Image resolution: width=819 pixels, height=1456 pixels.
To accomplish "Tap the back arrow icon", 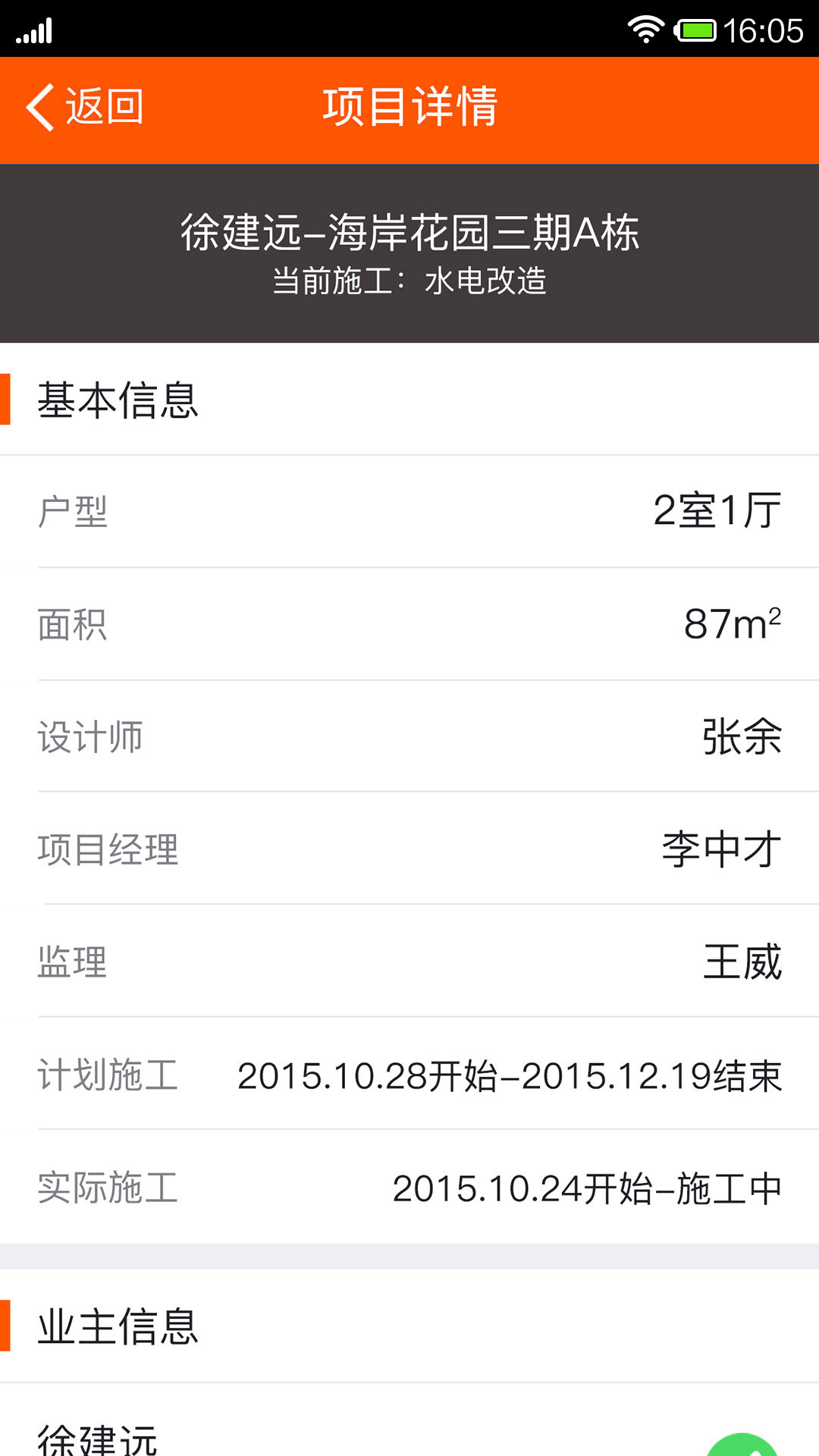I will pyautogui.click(x=39, y=108).
